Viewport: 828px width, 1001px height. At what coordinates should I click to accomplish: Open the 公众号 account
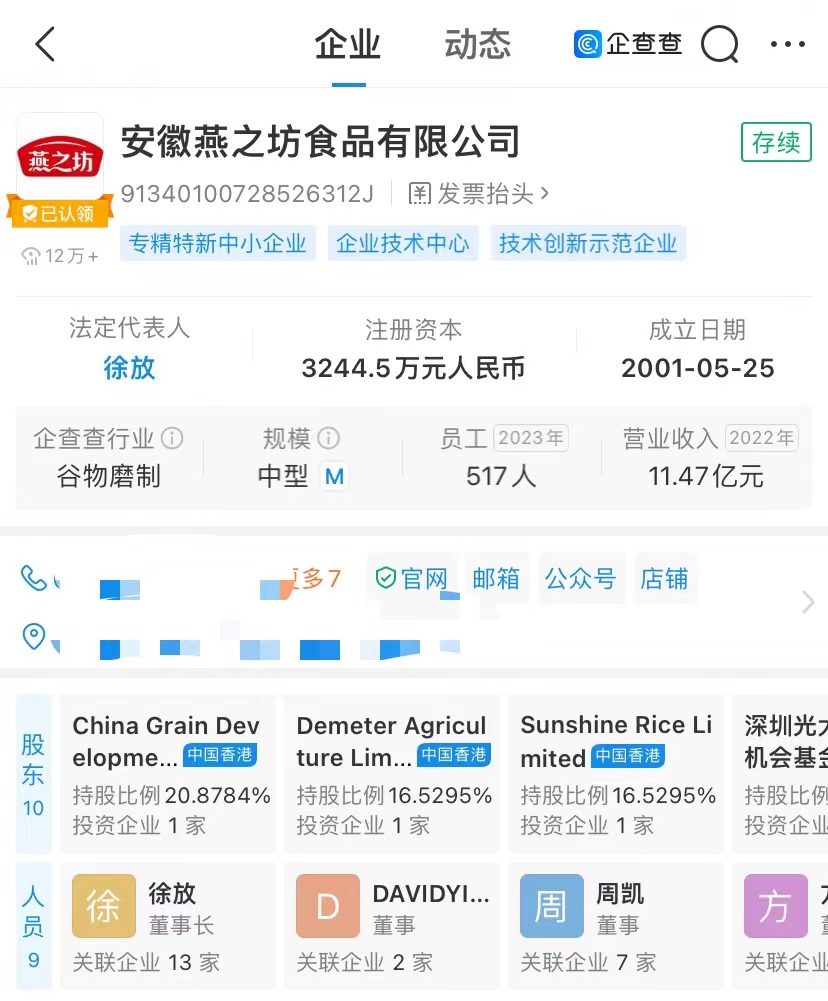[x=580, y=579]
